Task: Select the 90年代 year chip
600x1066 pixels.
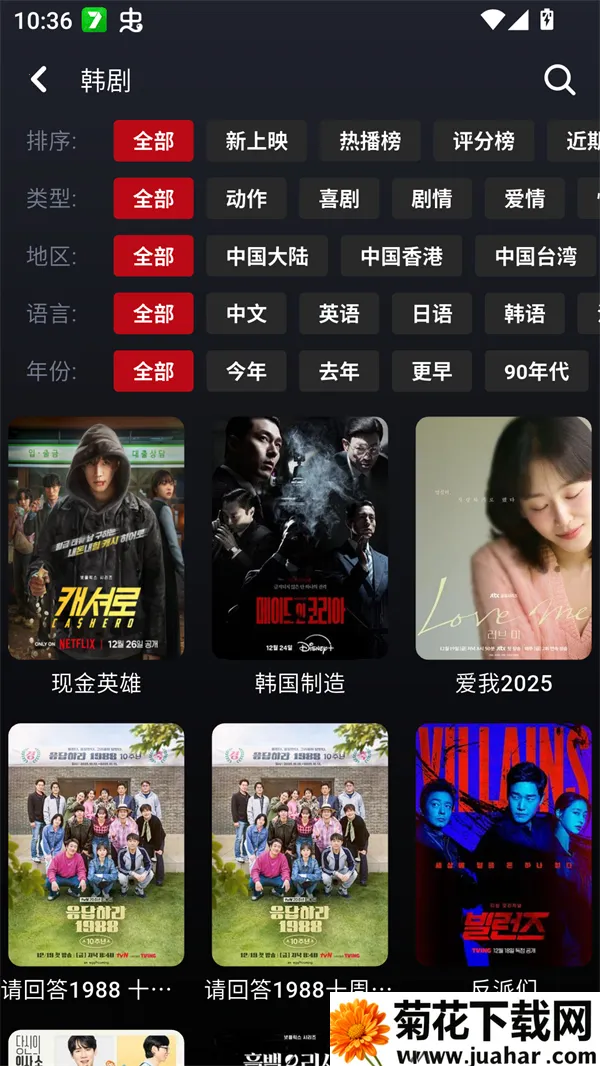Action: point(536,372)
